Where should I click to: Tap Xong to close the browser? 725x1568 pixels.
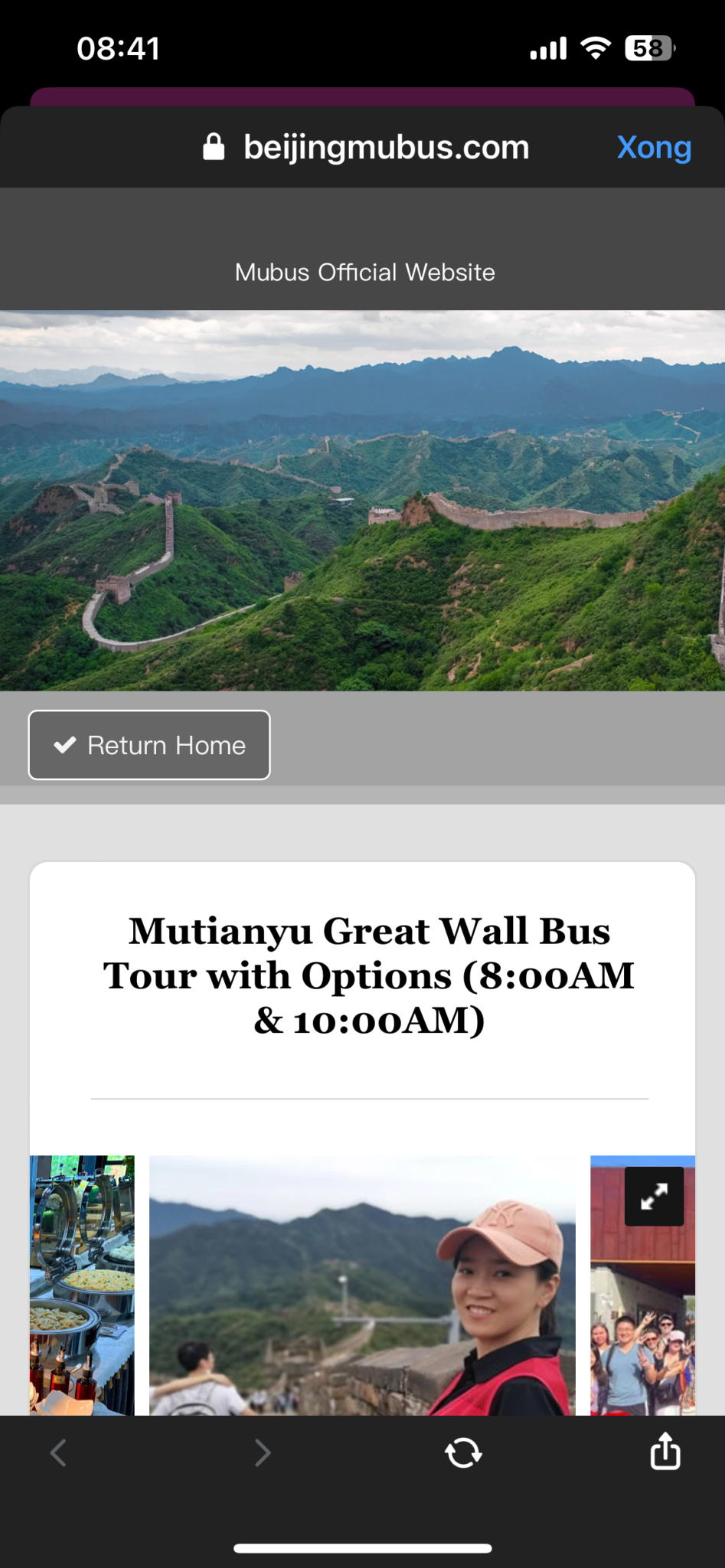click(x=654, y=147)
